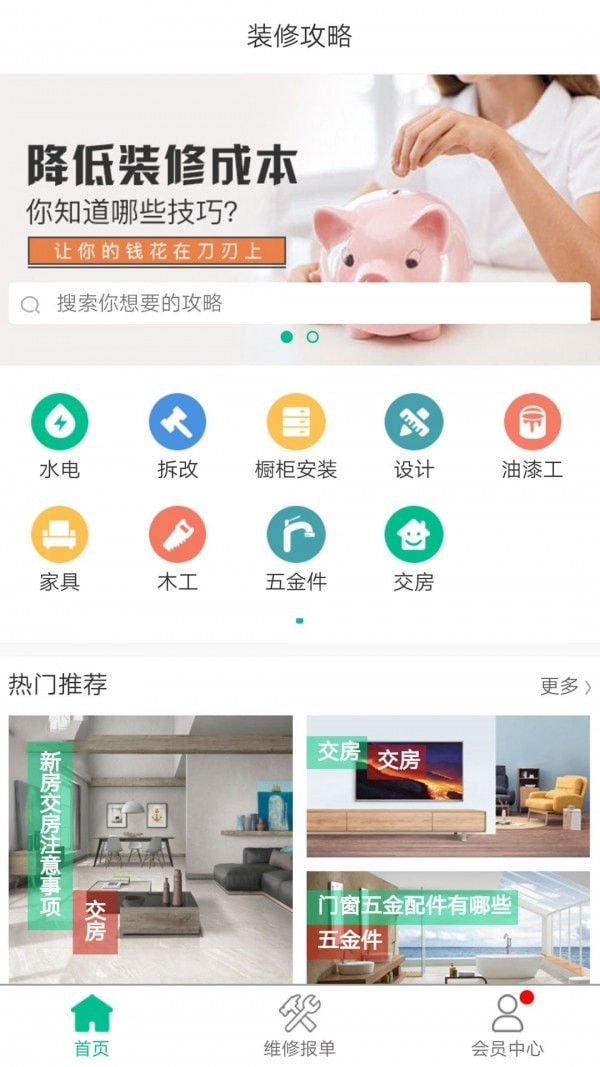Tap 更多 to see more recommendations

tap(566, 686)
